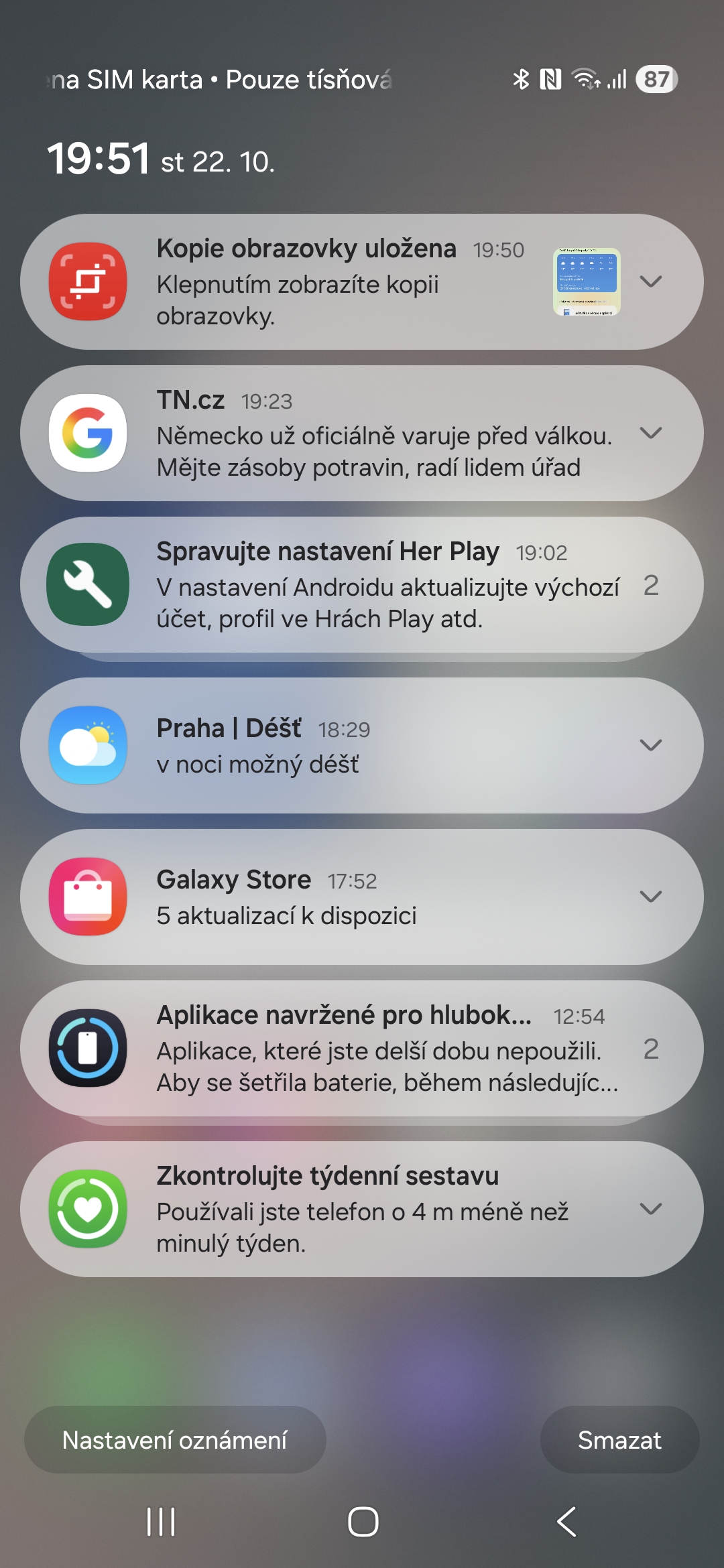This screenshot has width=724, height=1568.
Task: Expand the screenshot saved notification chevron
Action: click(650, 281)
